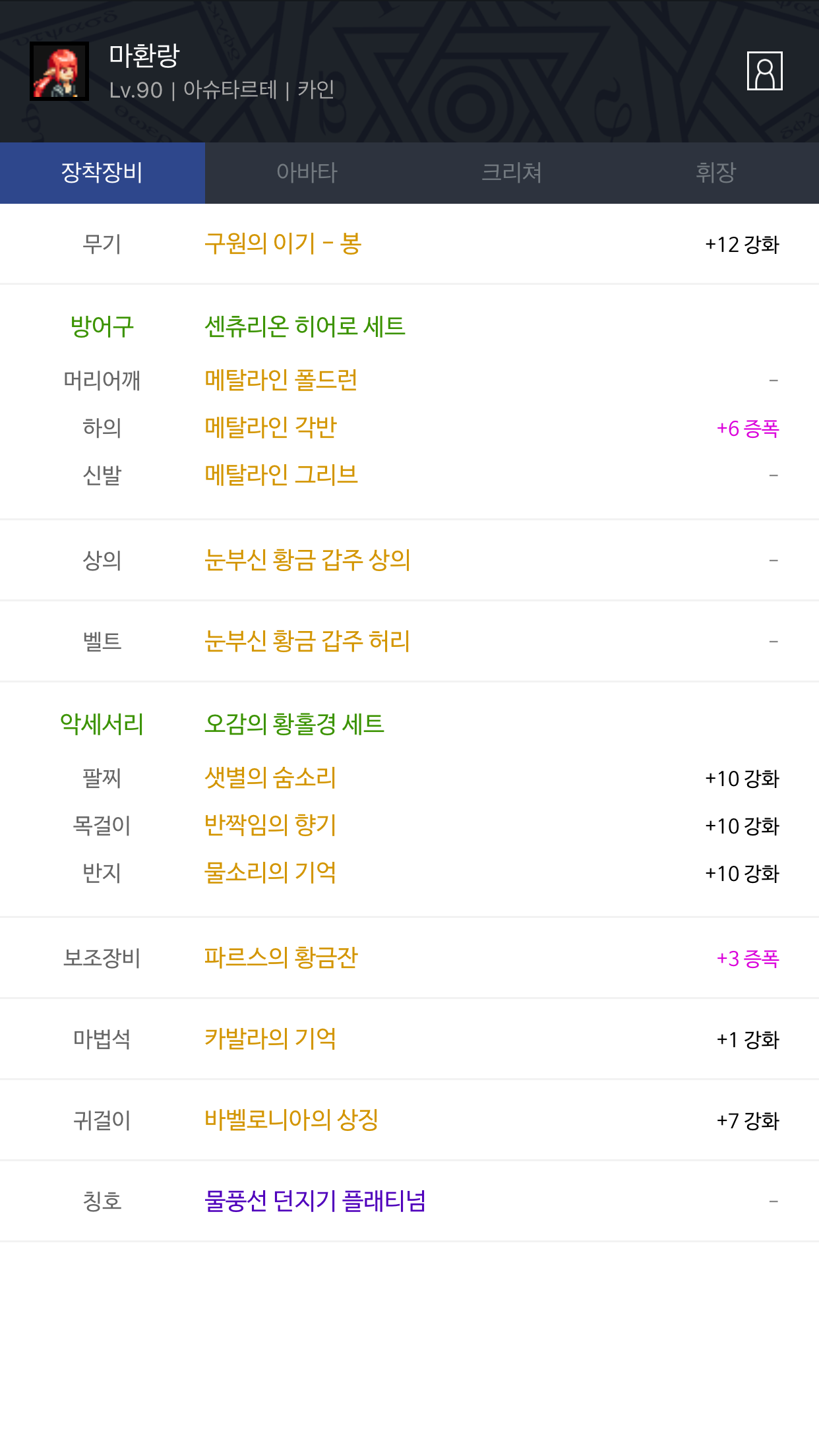Open ring 물소리의 기억

270,873
